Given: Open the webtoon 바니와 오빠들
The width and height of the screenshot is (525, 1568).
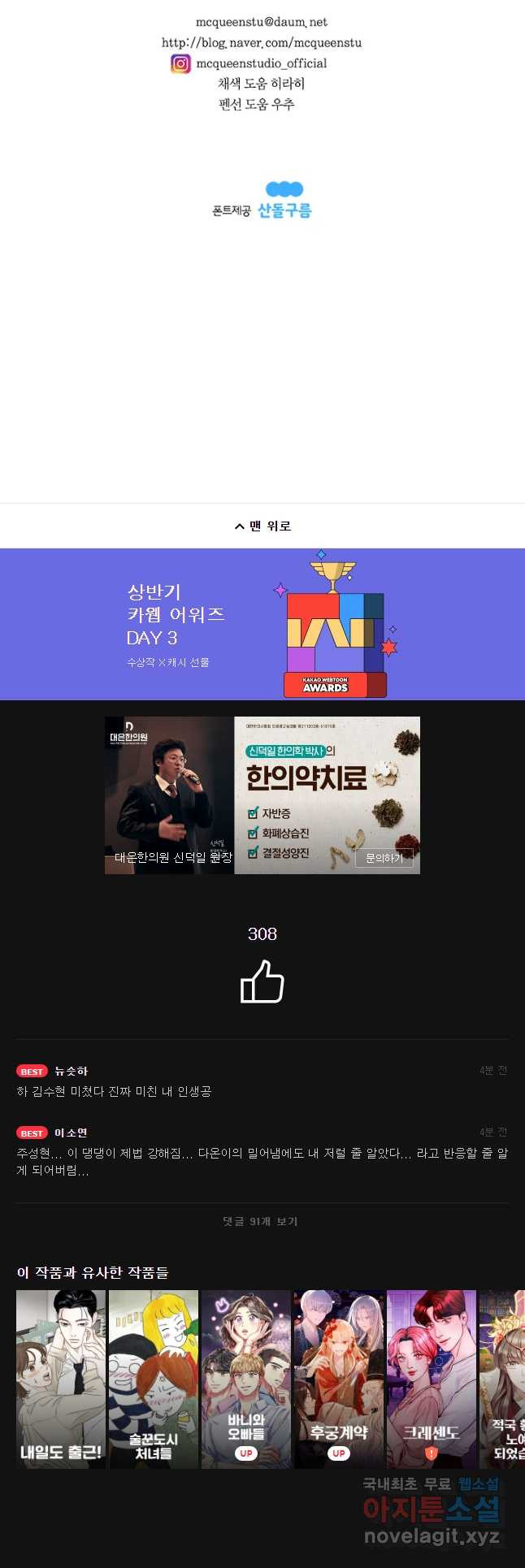Looking at the screenshot, I should point(246,1379).
